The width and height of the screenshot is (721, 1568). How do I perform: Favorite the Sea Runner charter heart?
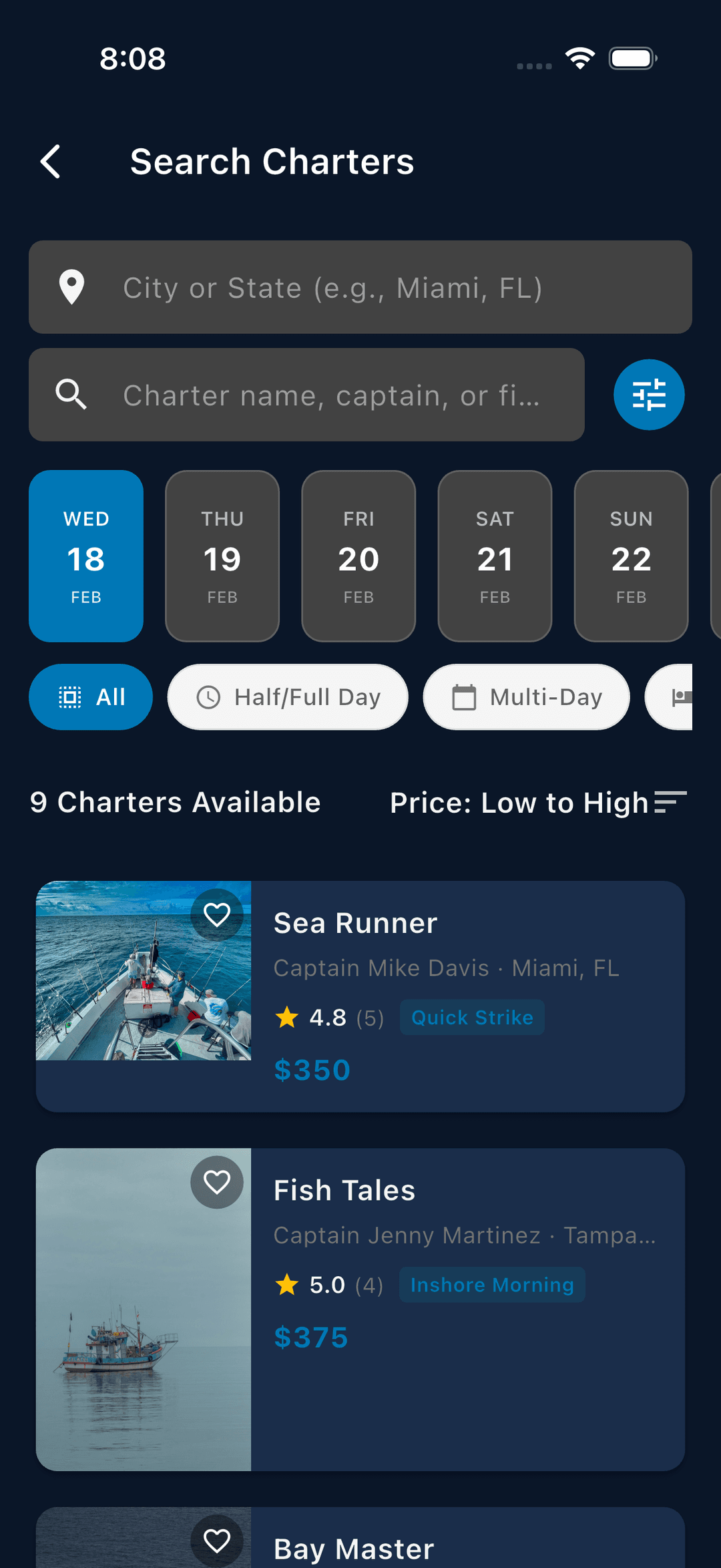218,915
